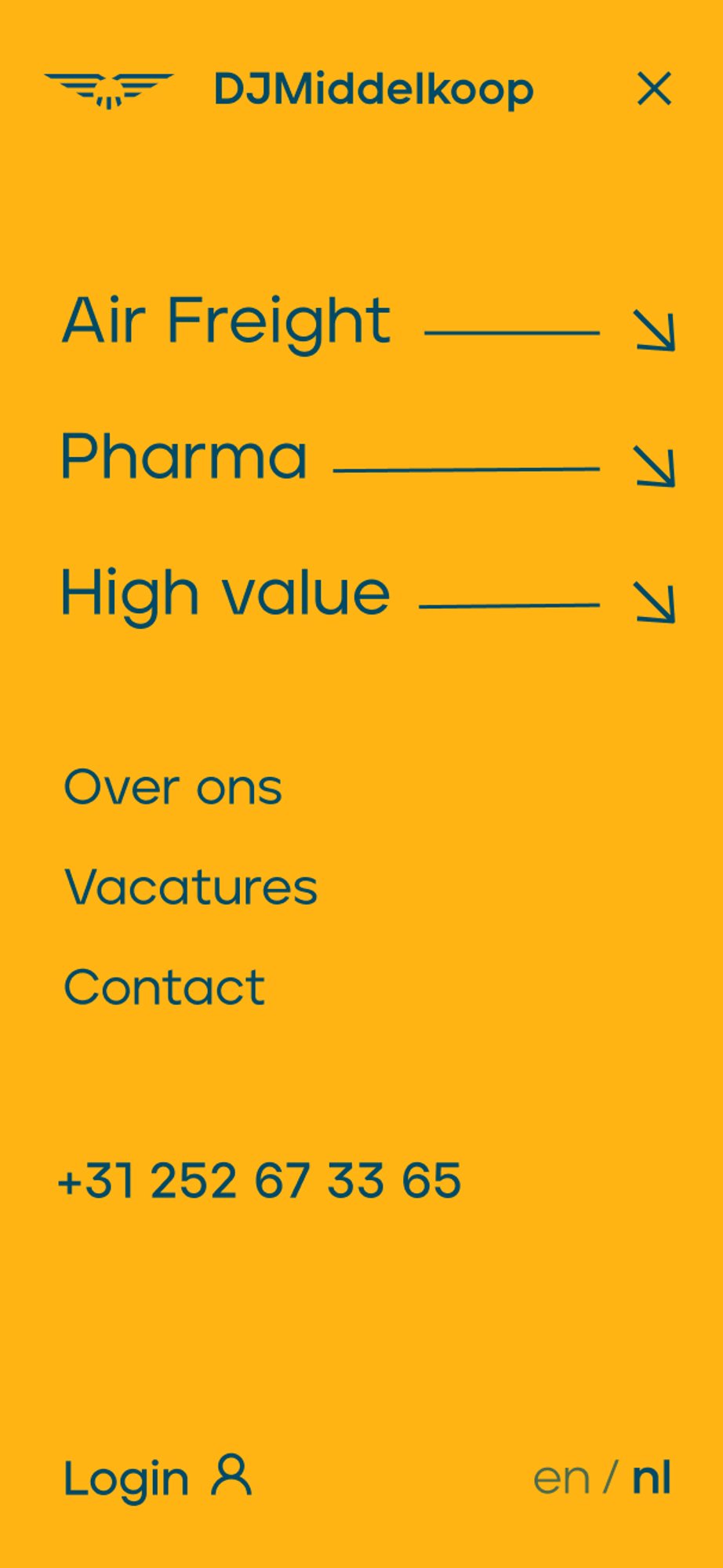Open the Air Freight page

[227, 322]
